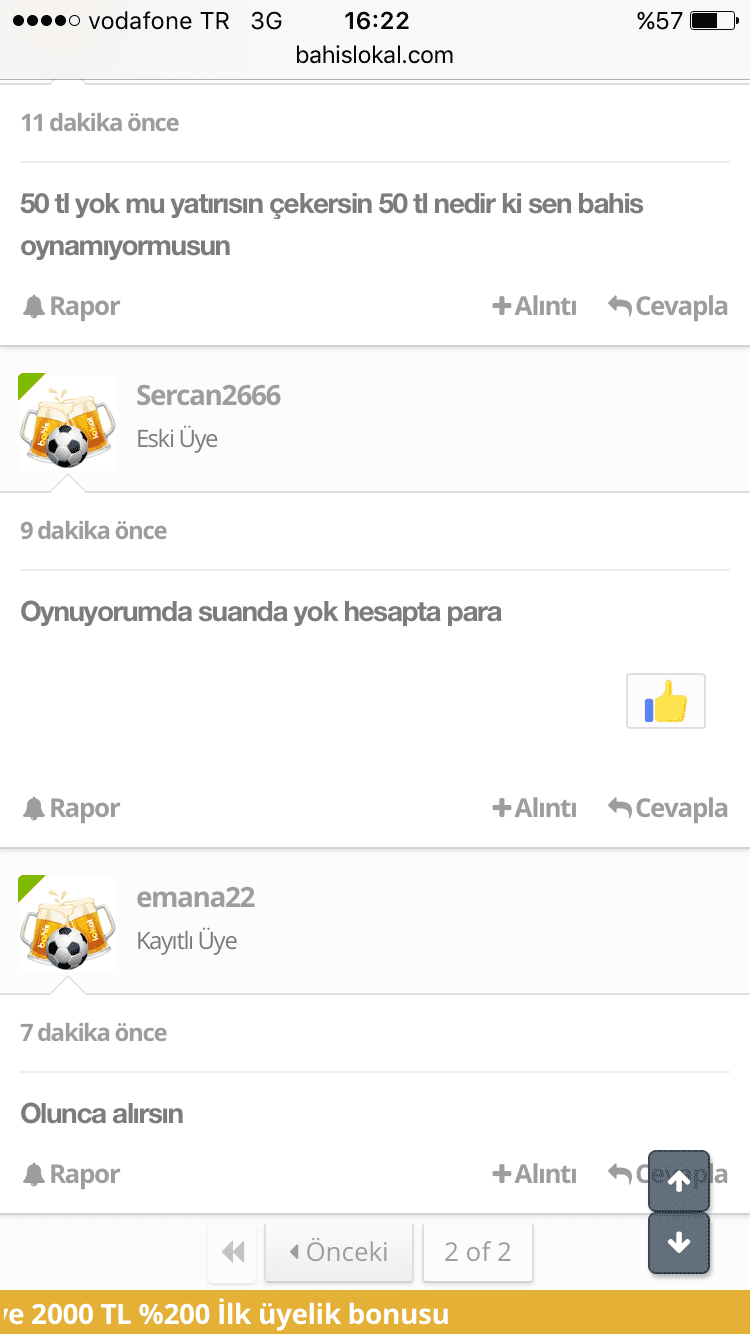Tap Rapor under the 11 dakika önce post
750x1334 pixels.
pos(71,306)
